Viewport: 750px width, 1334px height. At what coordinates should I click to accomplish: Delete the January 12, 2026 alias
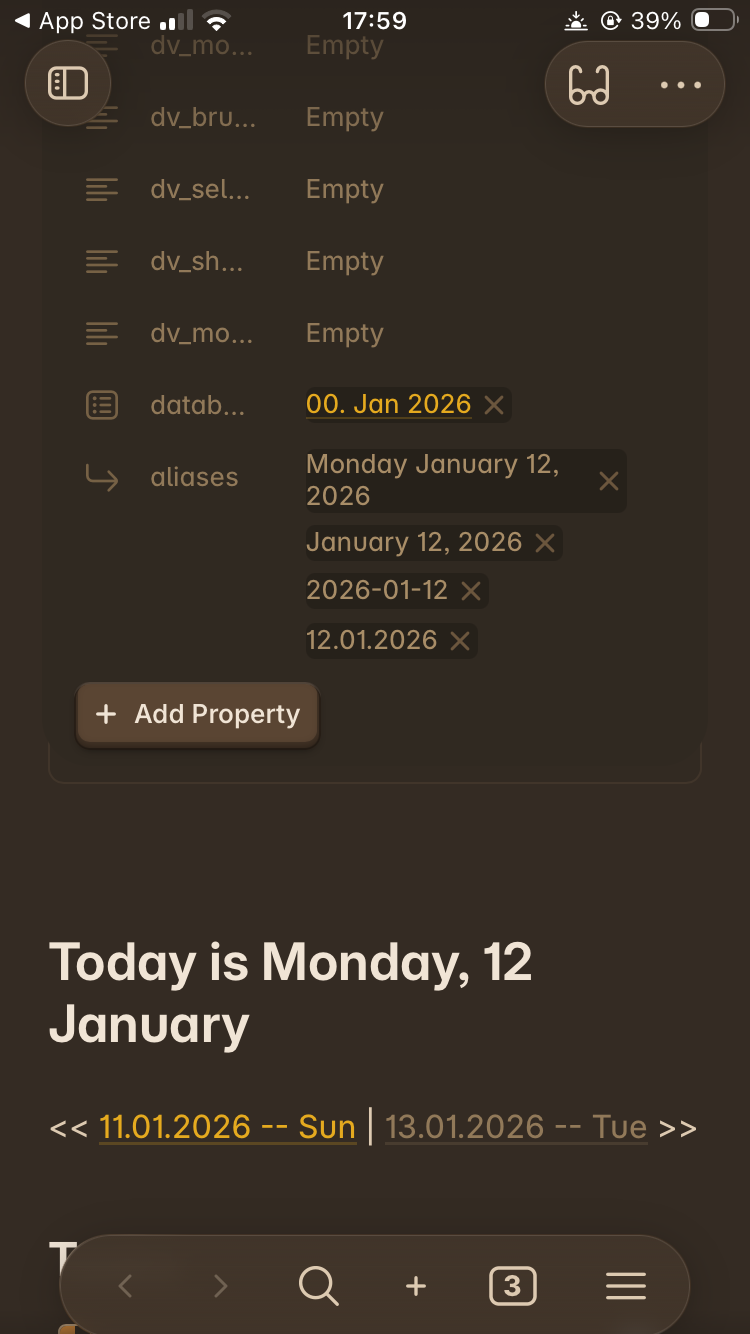pos(545,543)
